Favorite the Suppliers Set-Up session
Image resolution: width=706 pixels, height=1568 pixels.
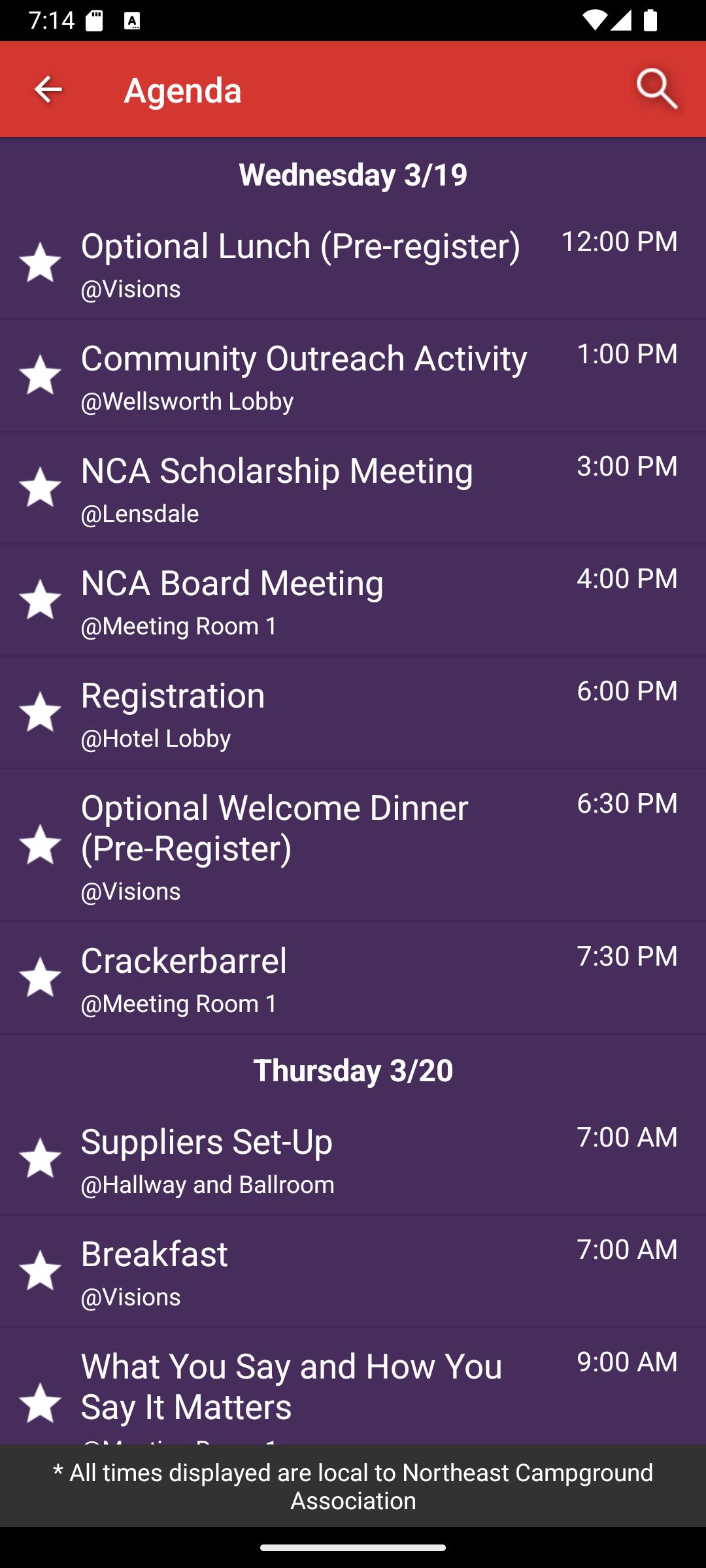tap(40, 1158)
